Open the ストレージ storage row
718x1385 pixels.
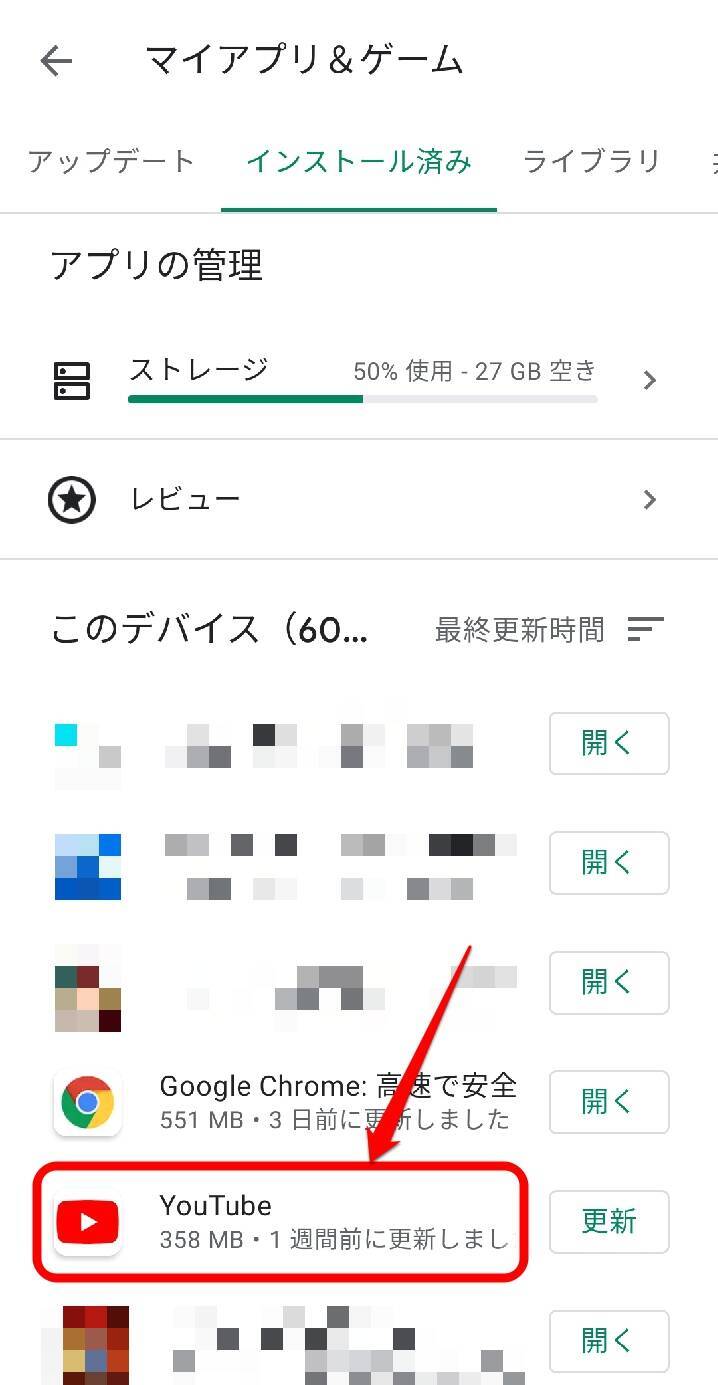[358, 379]
